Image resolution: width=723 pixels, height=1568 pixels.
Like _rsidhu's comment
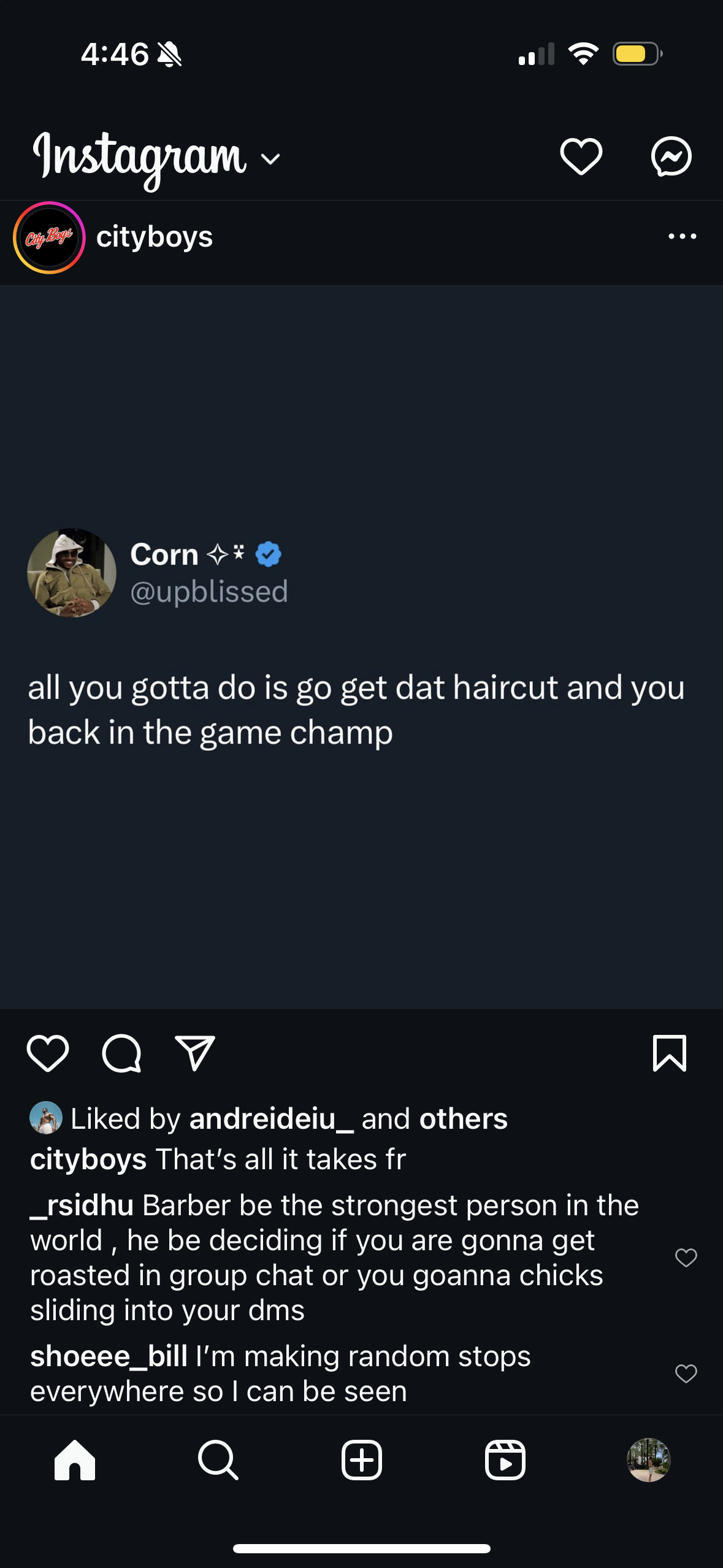[686, 1258]
